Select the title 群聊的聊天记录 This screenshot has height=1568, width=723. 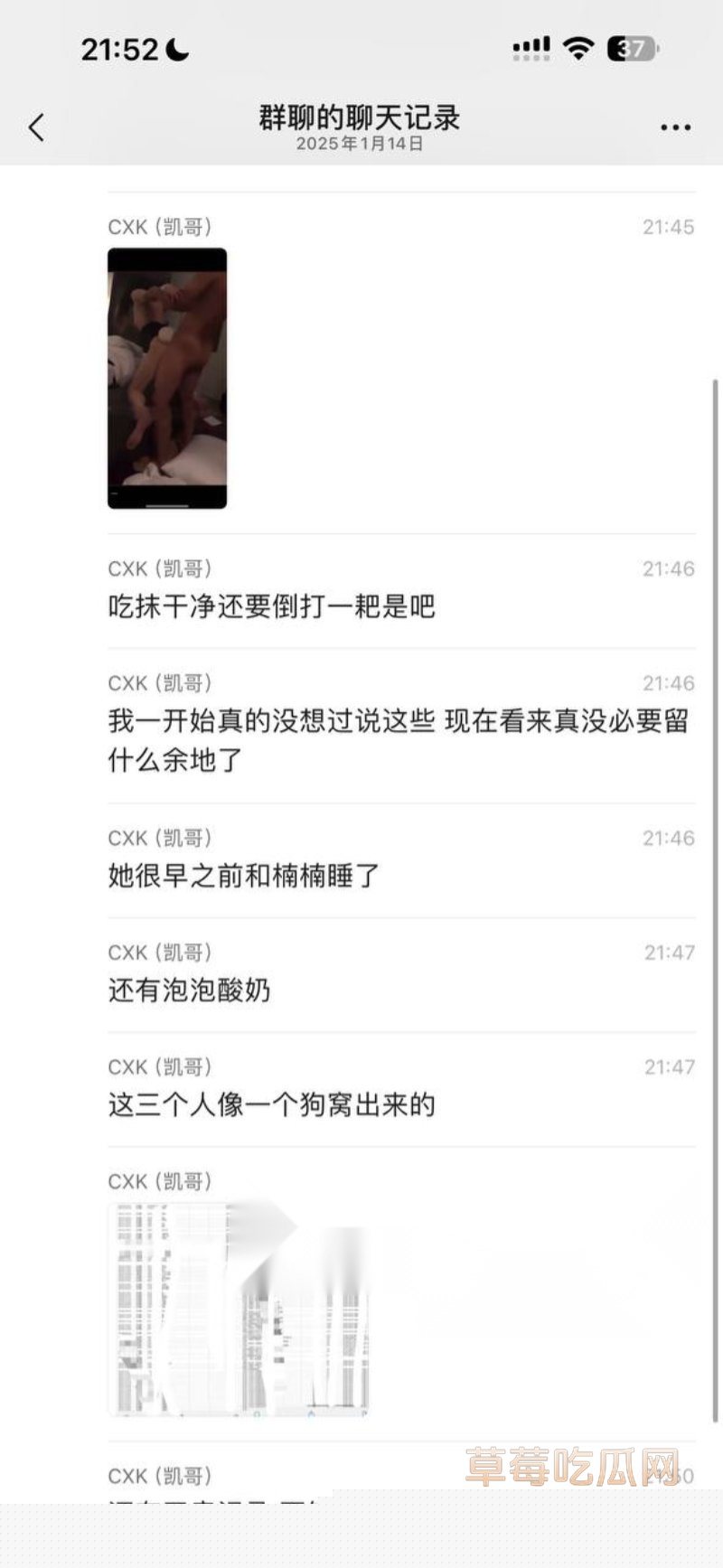361,117
